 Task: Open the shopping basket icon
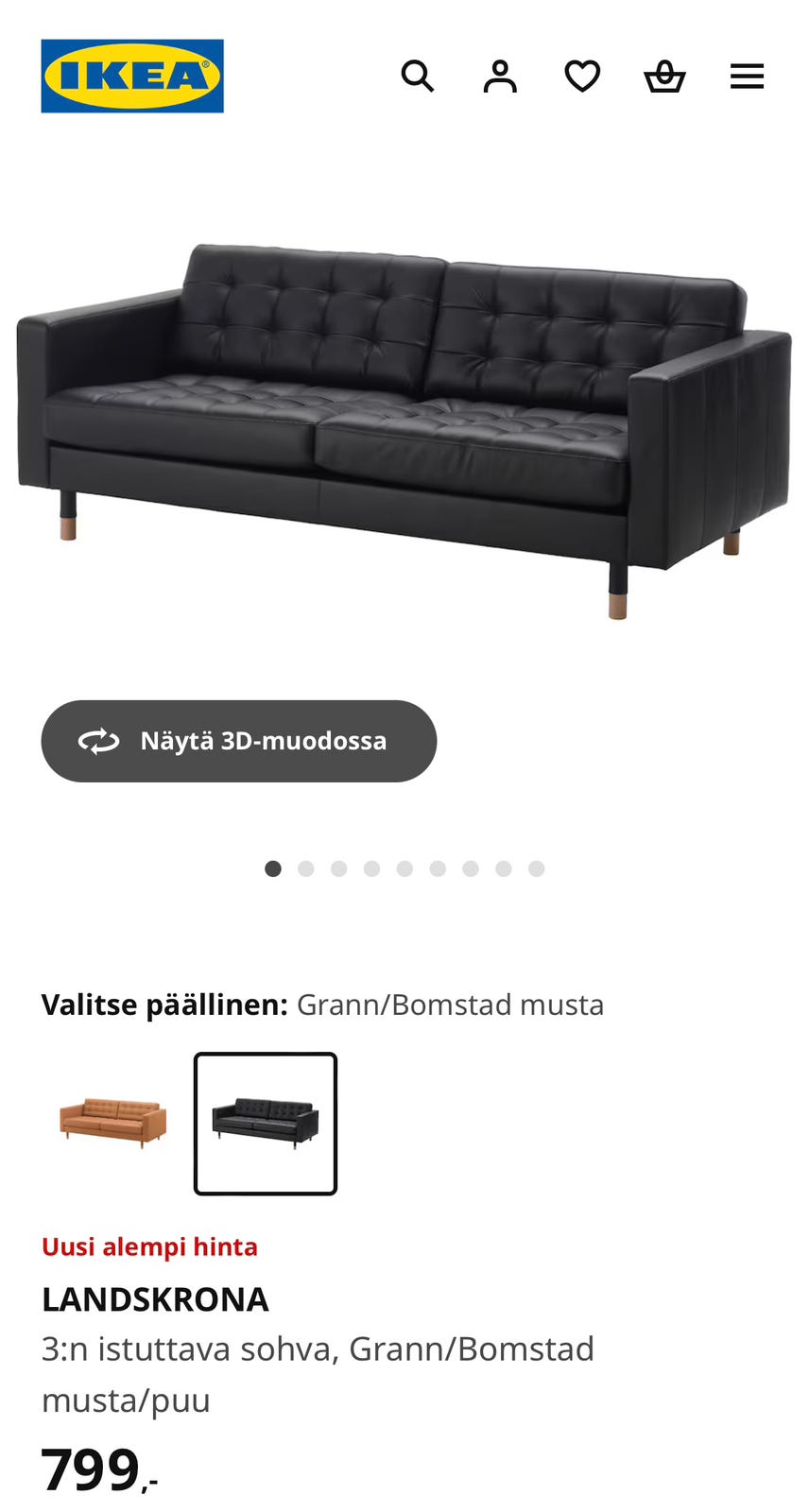(x=664, y=76)
